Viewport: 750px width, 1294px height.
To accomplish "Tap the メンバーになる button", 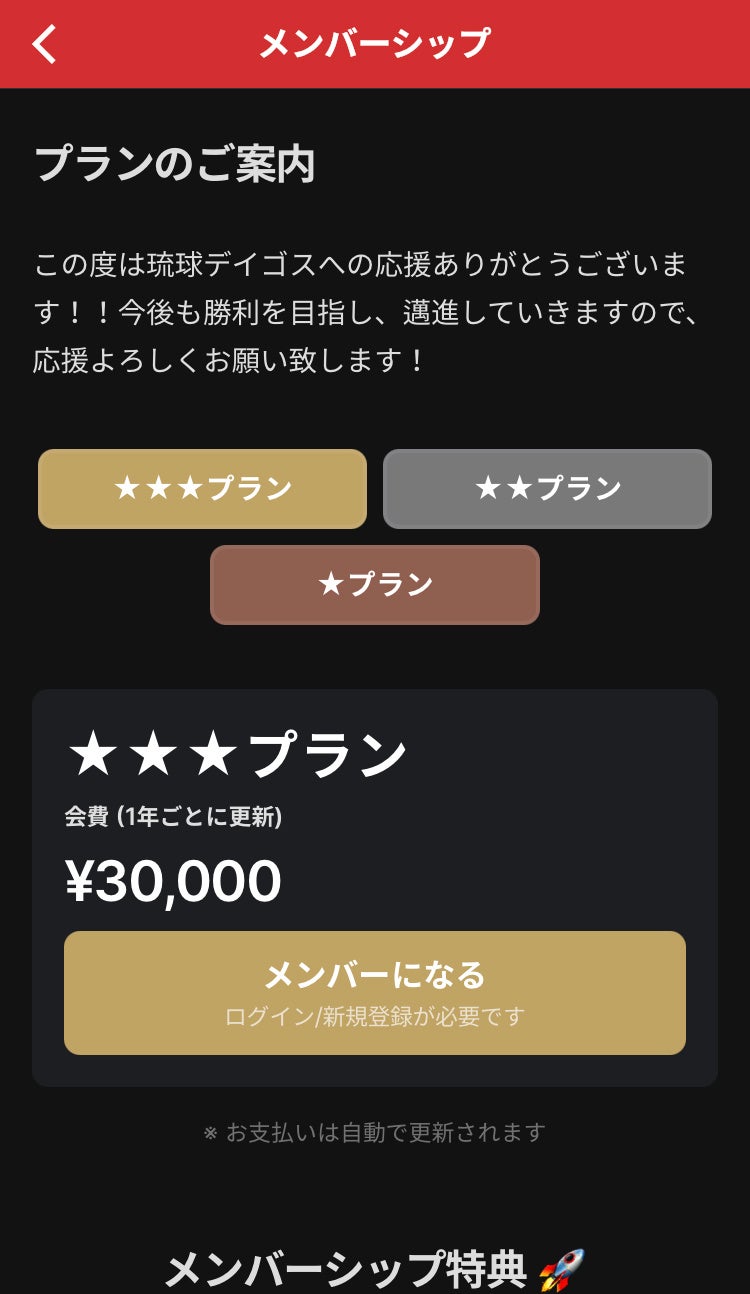I will (x=374, y=992).
